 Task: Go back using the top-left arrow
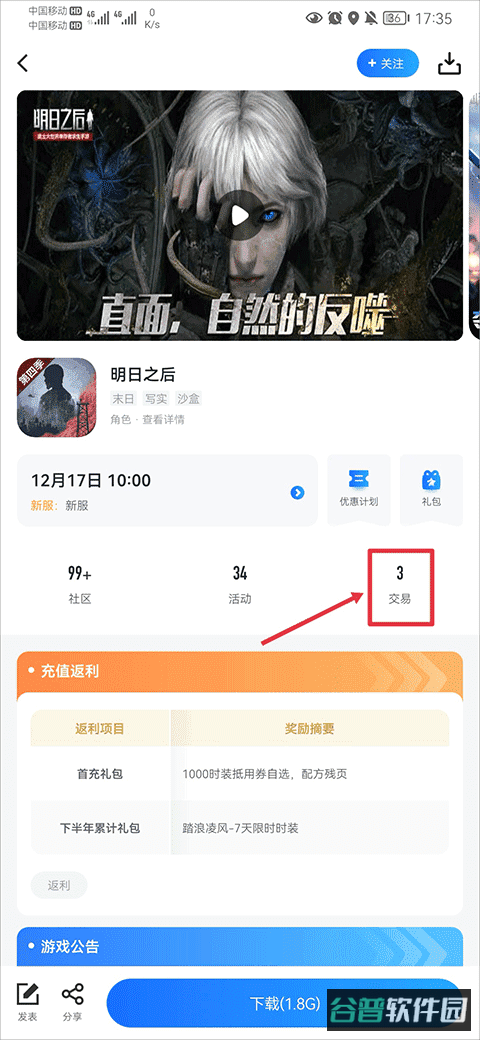pyautogui.click(x=23, y=64)
